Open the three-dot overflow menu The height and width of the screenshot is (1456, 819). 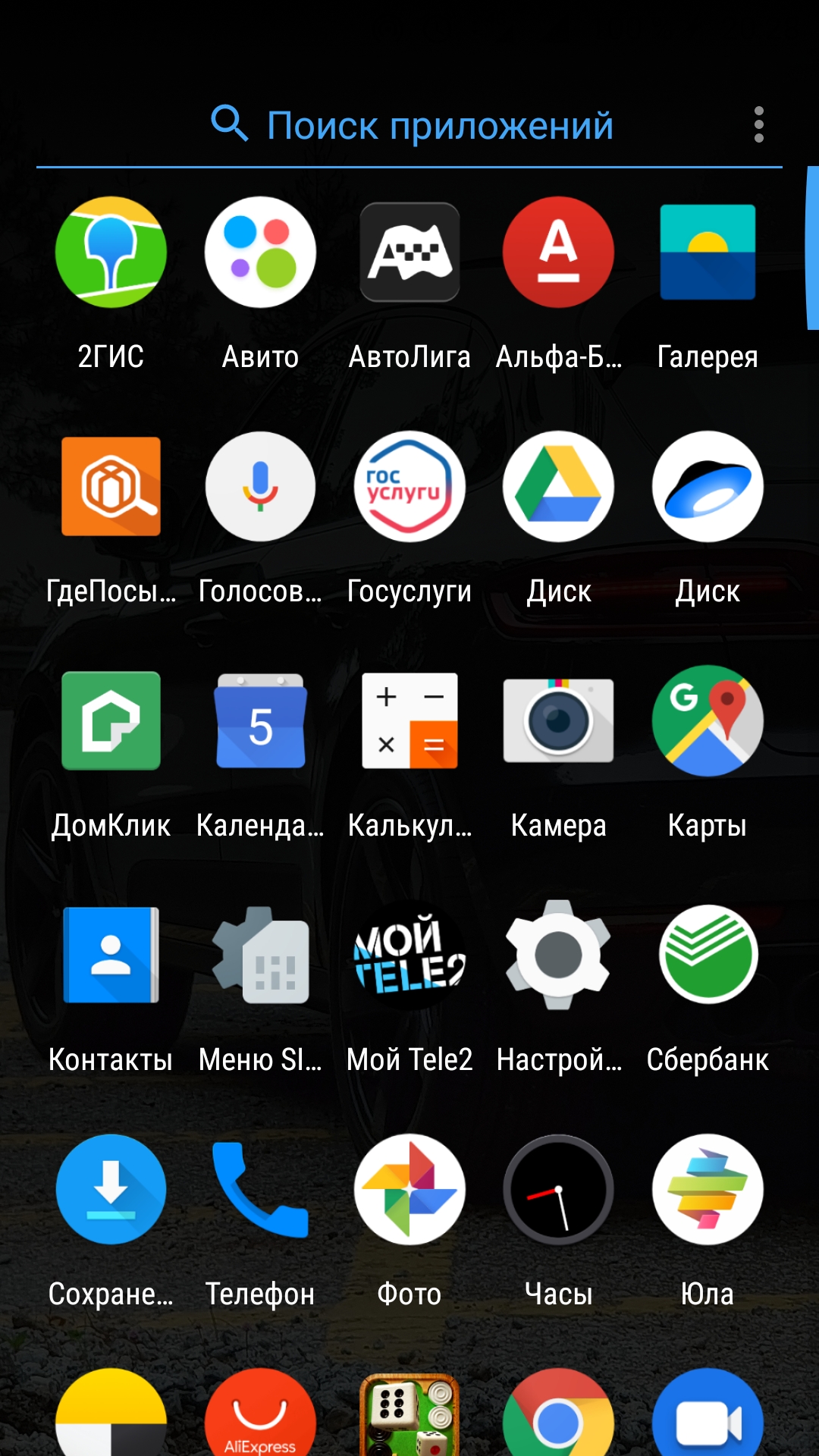[758, 125]
